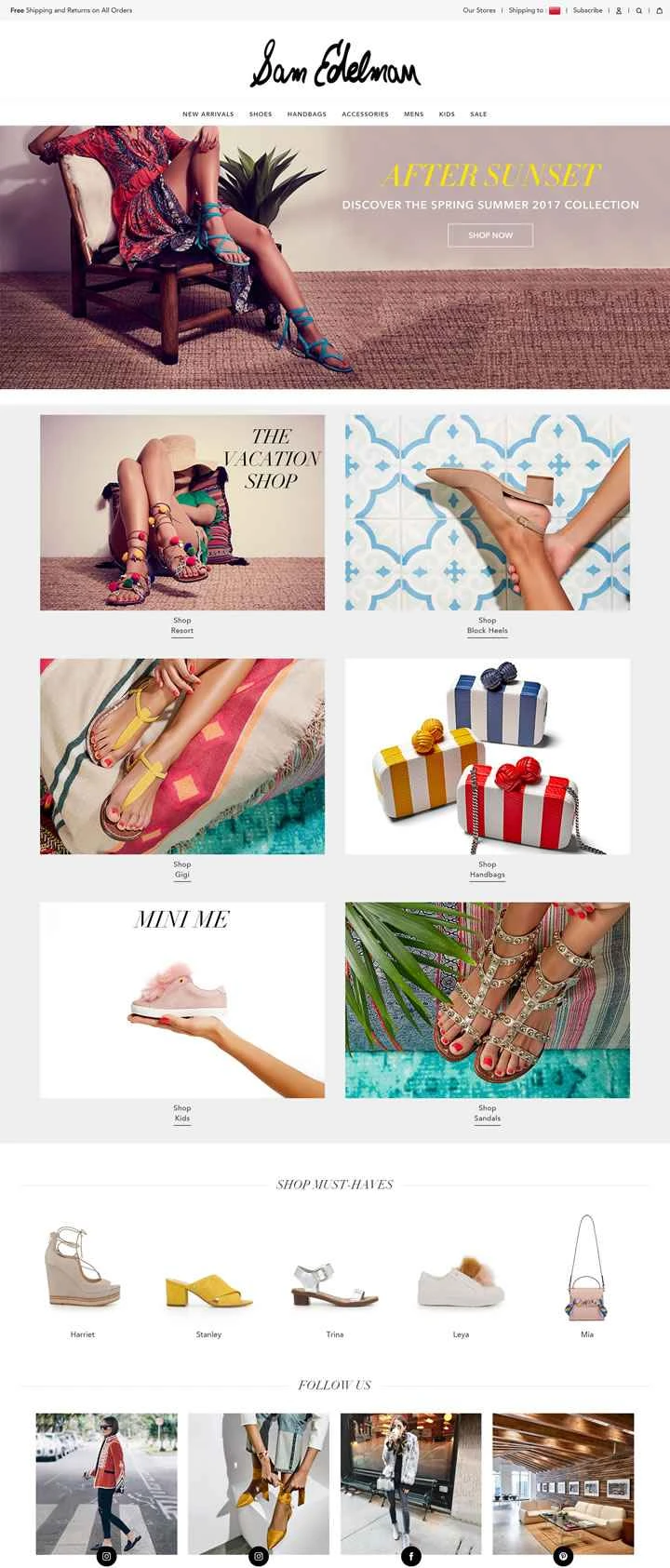Open the Sale section
Viewport: 670px width, 1568px height.
tap(478, 114)
